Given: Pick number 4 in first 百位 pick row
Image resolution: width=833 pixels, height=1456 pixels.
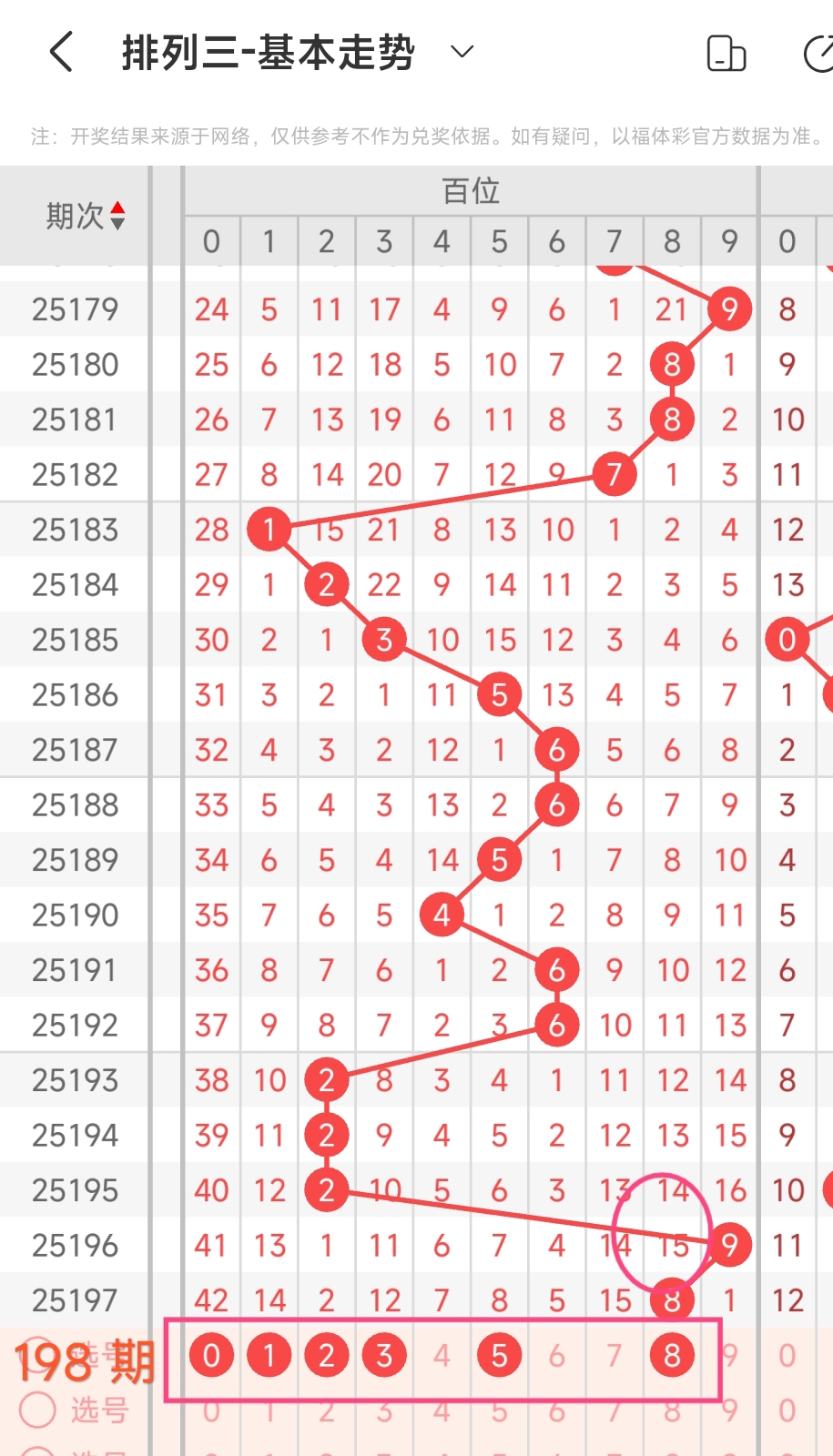Looking at the screenshot, I should (442, 1356).
